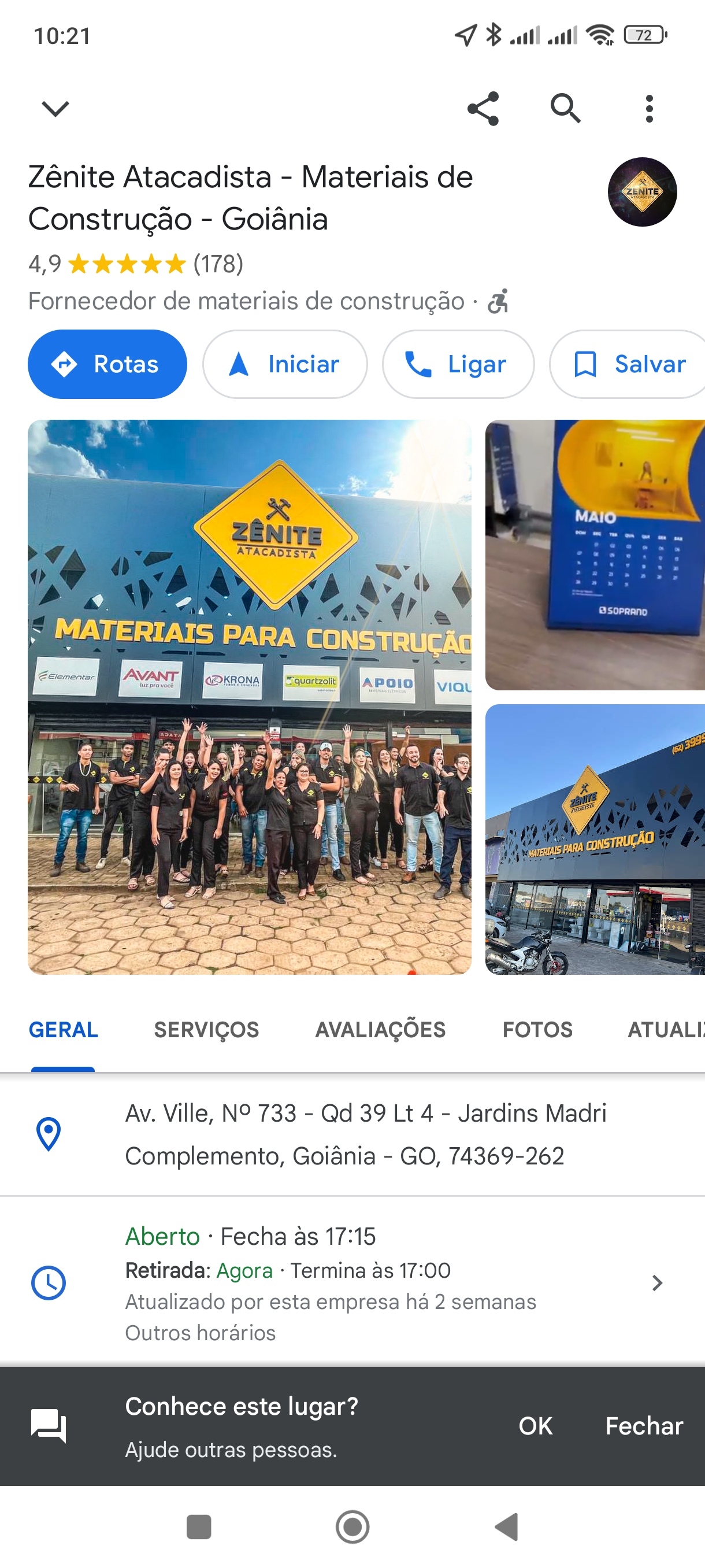Open 'Outros horários' link
The width and height of the screenshot is (705, 1568).
[x=200, y=1333]
